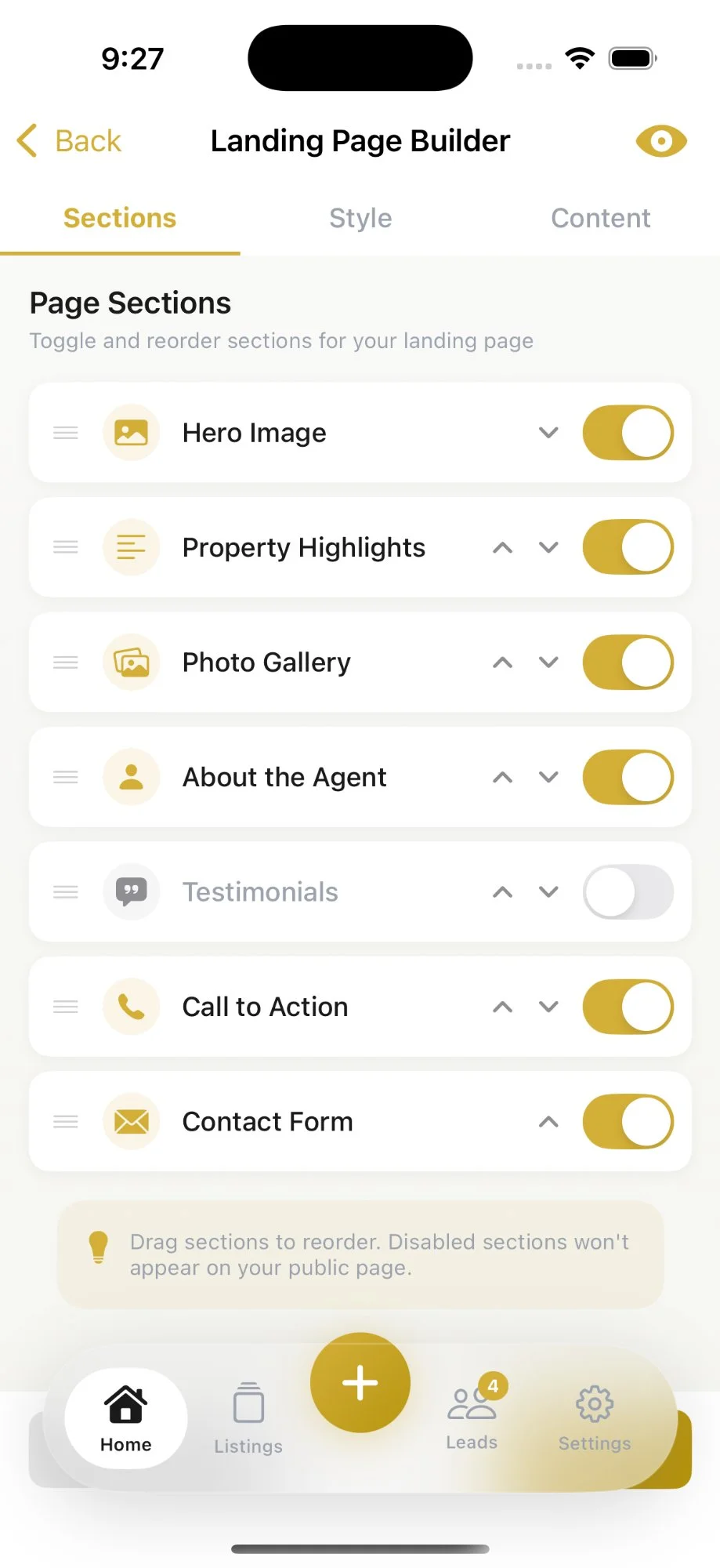
Task: Tap the central plus action button
Action: coord(360,1382)
